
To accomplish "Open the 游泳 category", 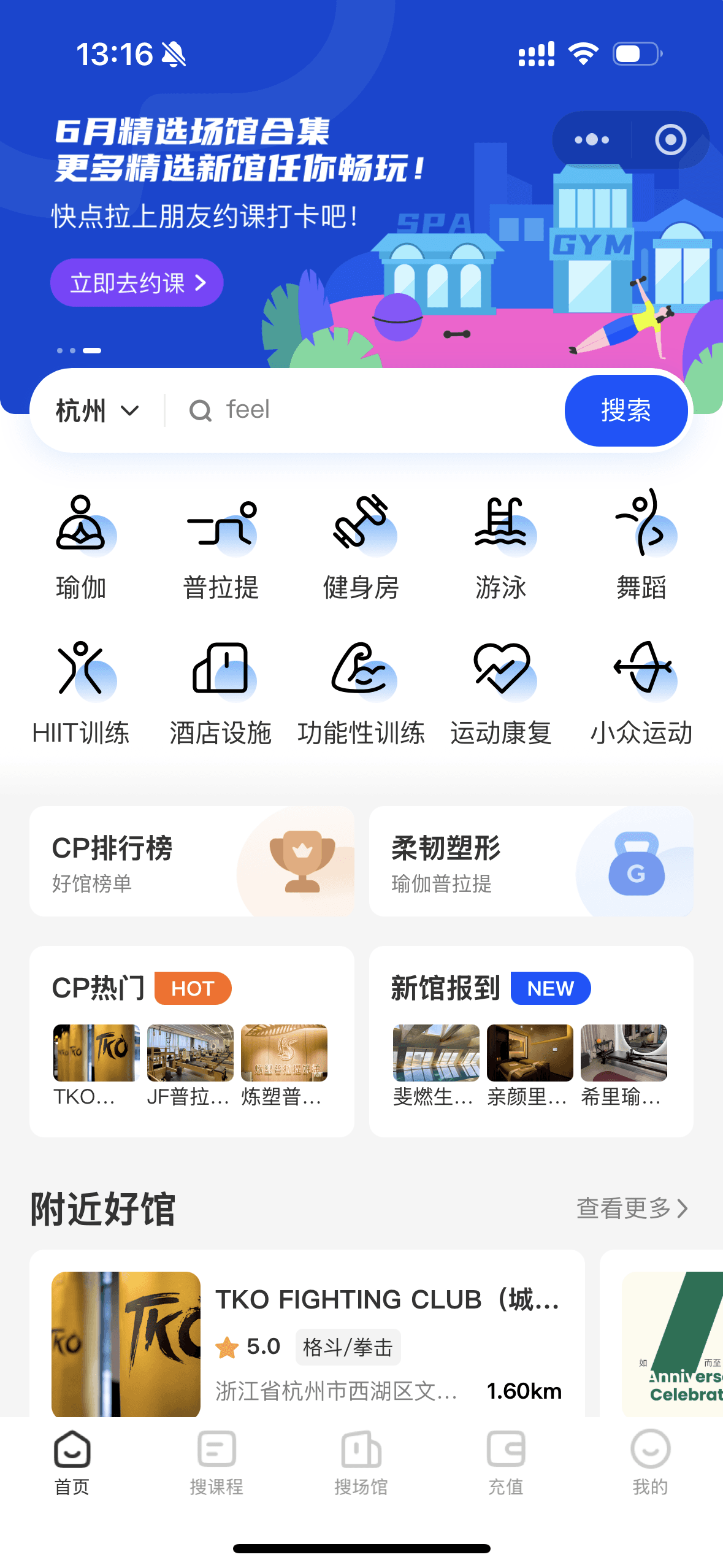I will [501, 547].
